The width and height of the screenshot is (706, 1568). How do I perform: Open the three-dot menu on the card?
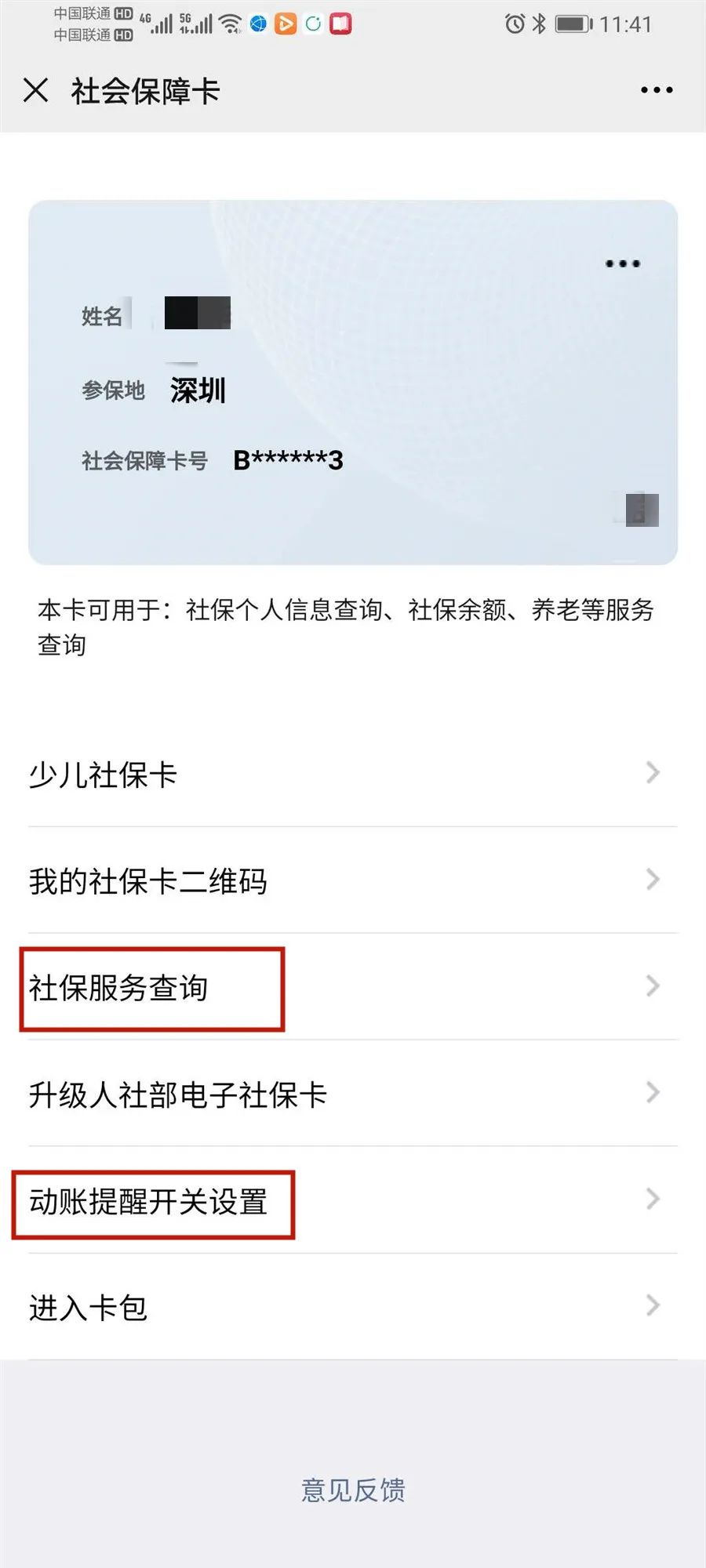[623, 264]
